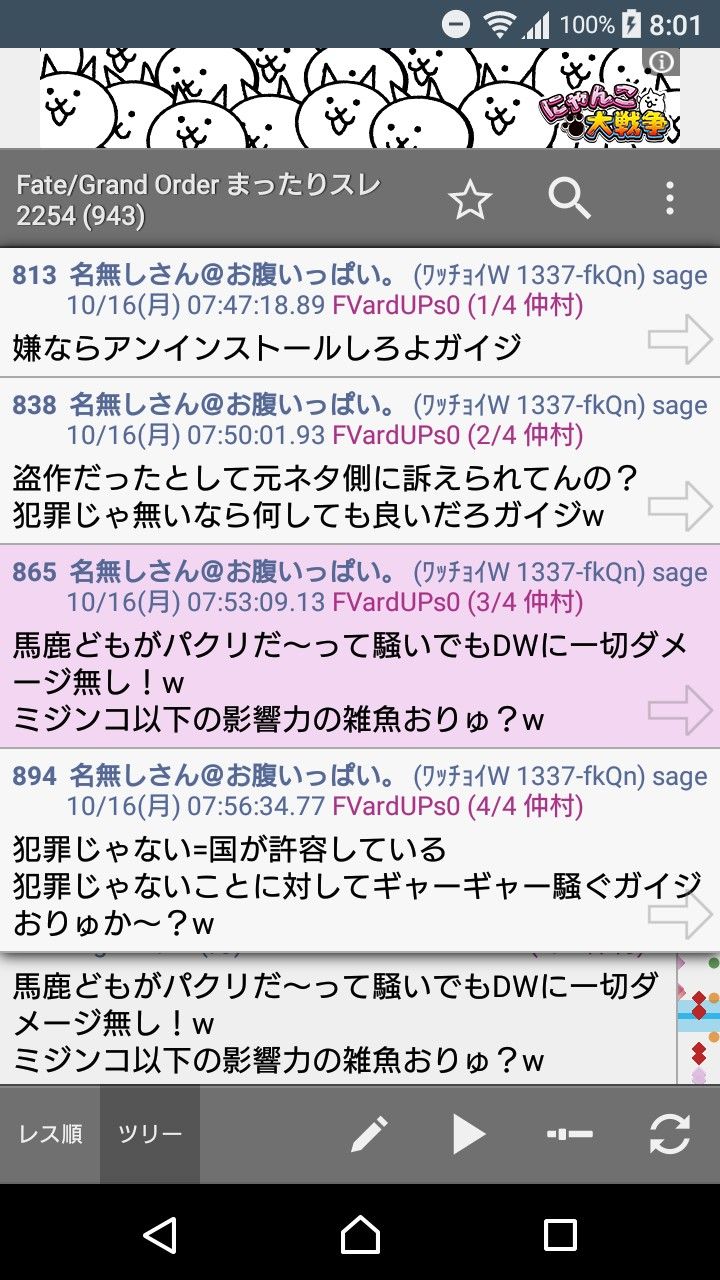Viewport: 720px width, 1280px height.
Task: Open the overflow menu with three dots
Action: point(668,198)
